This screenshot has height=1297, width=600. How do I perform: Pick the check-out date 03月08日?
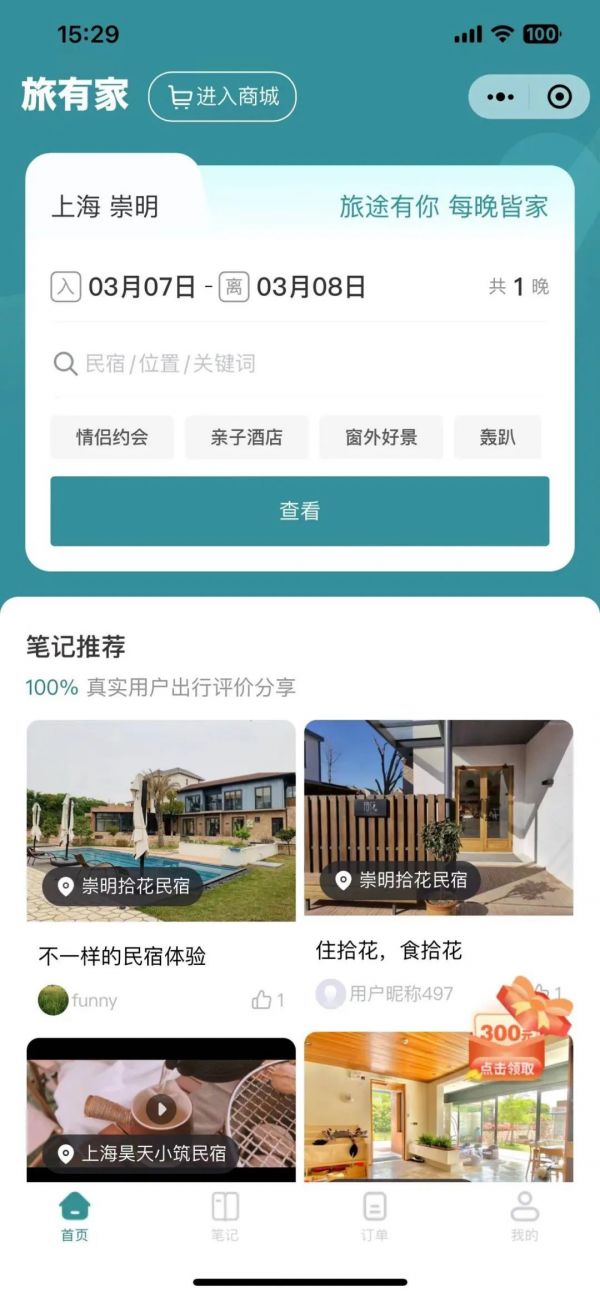[310, 288]
